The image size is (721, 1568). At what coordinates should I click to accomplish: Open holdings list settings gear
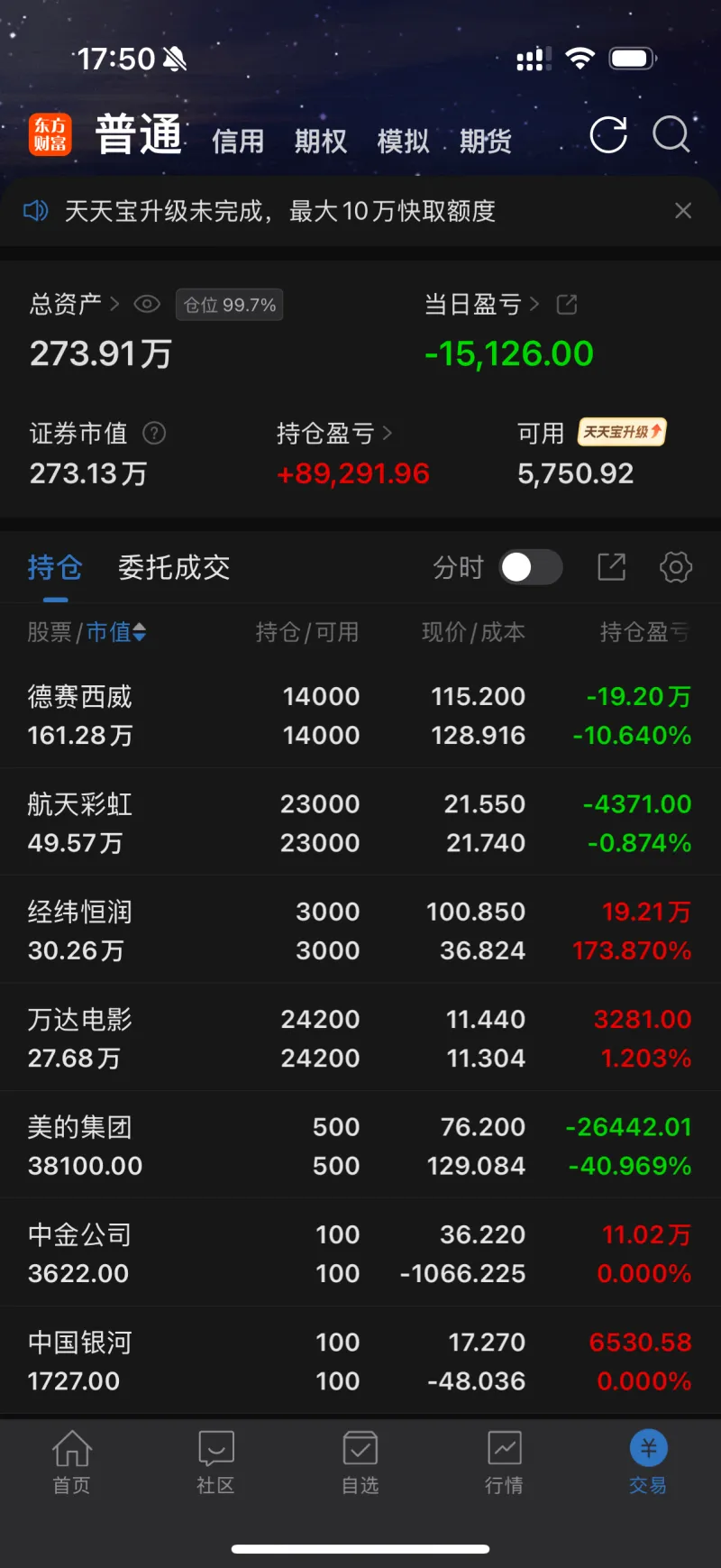[x=676, y=567]
